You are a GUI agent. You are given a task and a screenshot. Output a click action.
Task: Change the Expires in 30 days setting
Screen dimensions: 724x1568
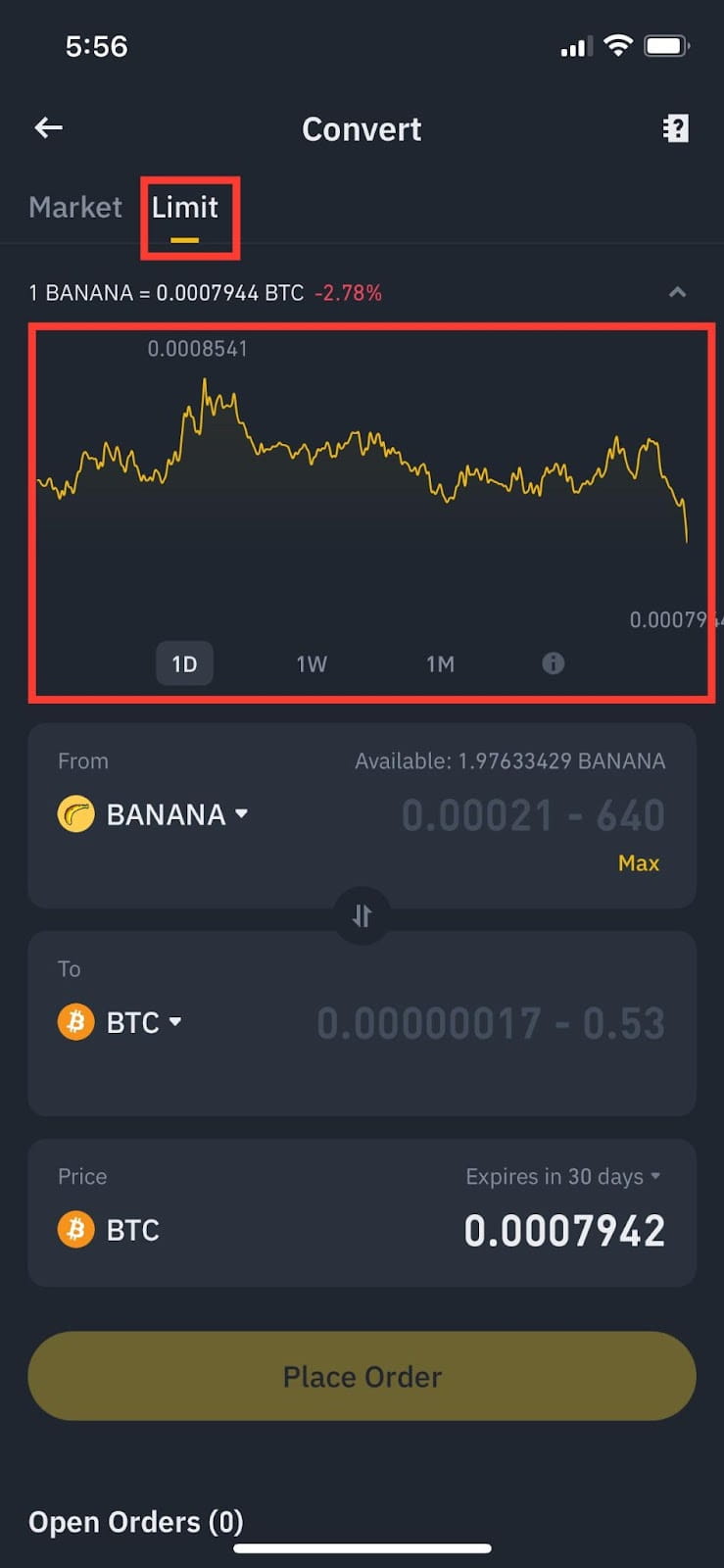[x=562, y=1176]
